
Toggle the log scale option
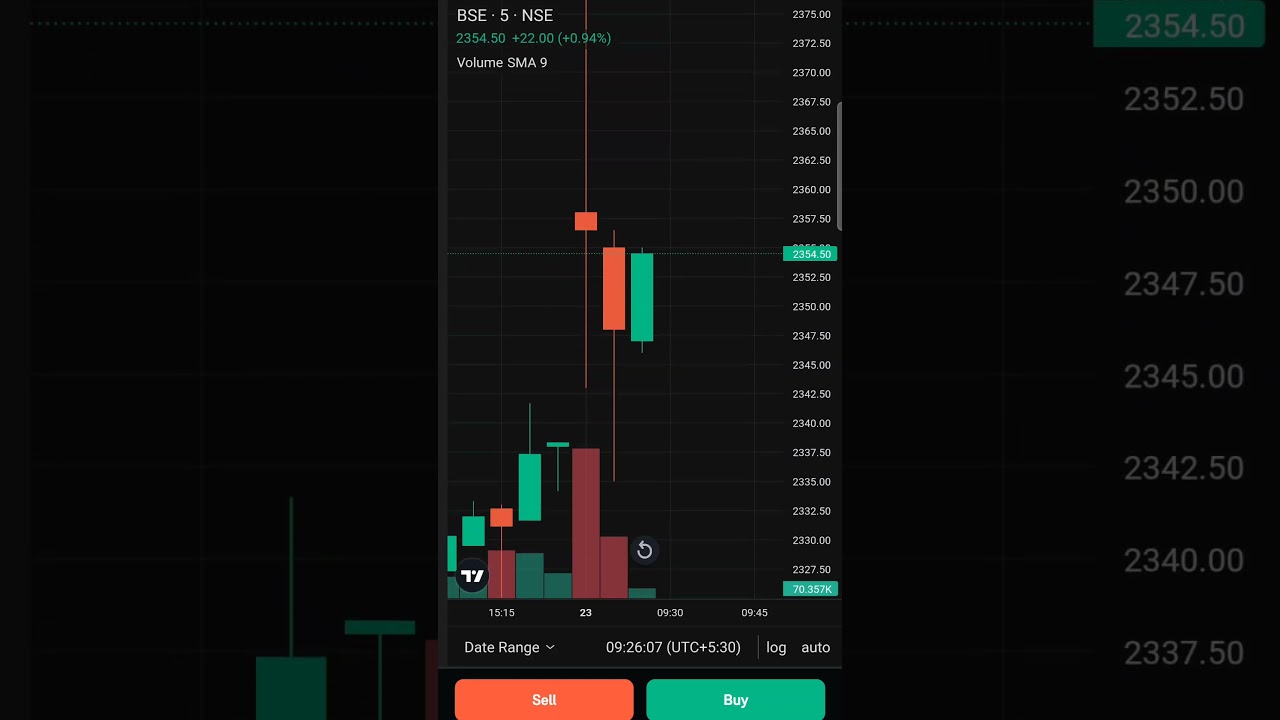point(776,647)
